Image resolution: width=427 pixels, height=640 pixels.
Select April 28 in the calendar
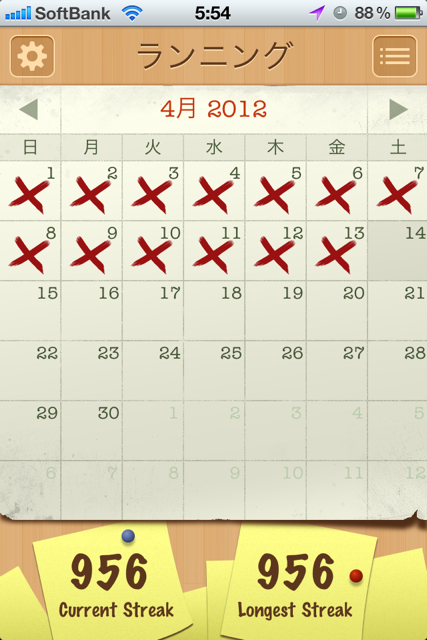[398, 371]
